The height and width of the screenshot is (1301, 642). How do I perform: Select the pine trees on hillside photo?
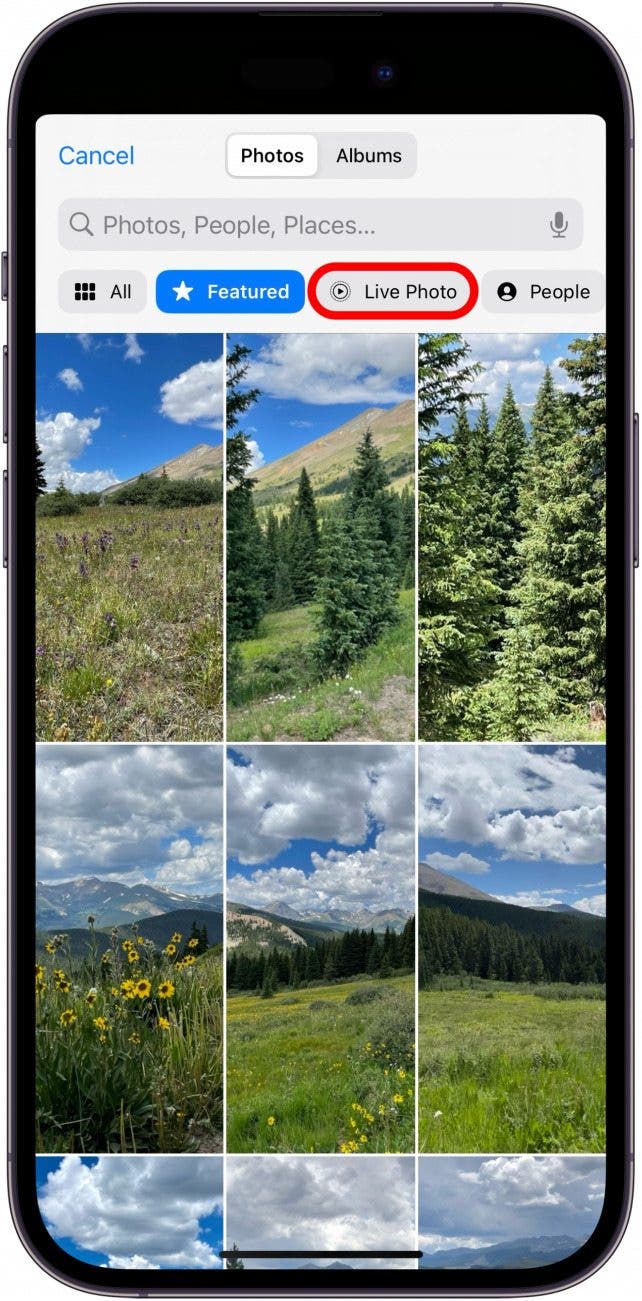click(x=320, y=537)
